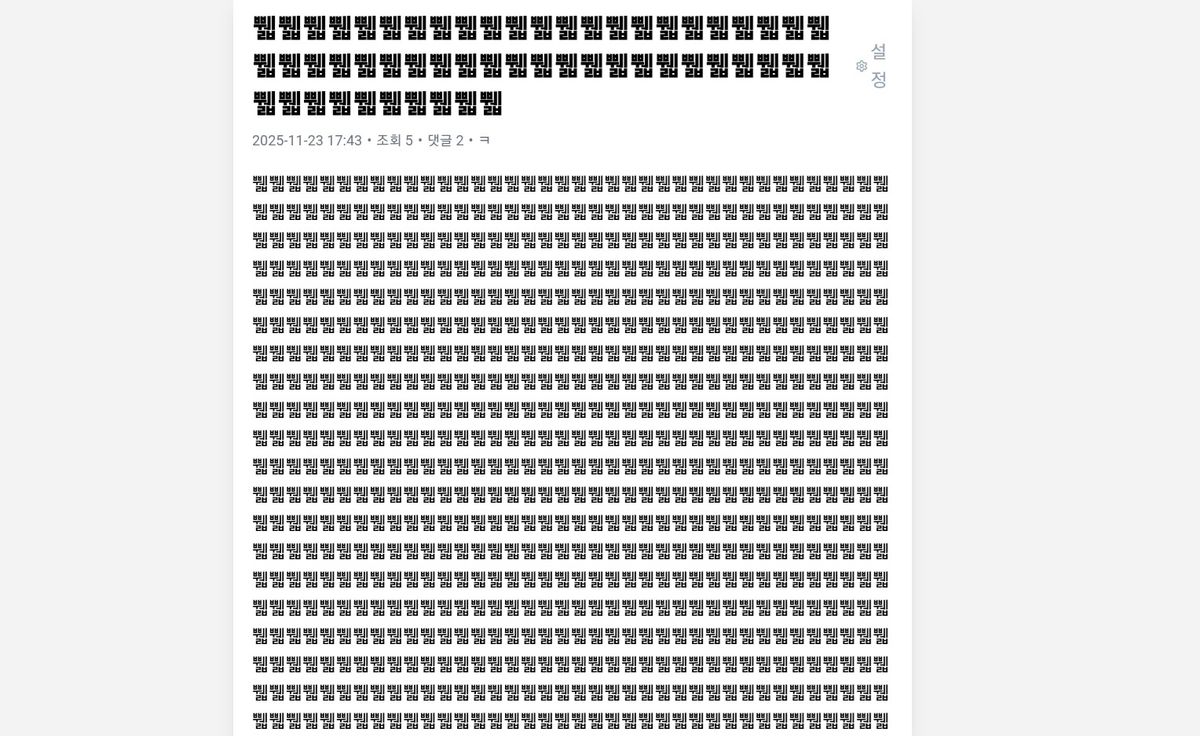Open the 설정 settings button
1200x736 pixels.
click(x=872, y=66)
